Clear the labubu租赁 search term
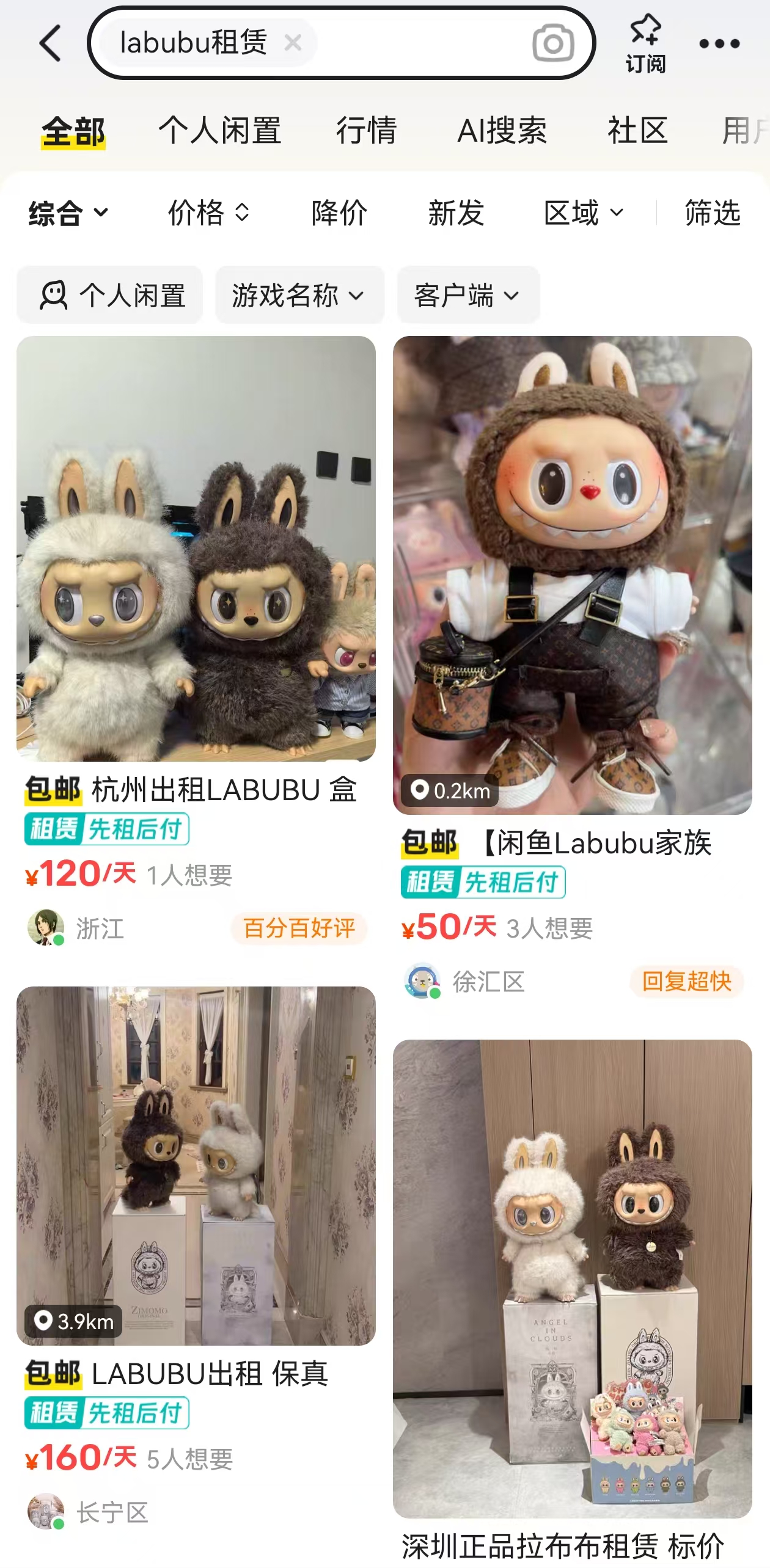The image size is (770, 1568). (293, 43)
